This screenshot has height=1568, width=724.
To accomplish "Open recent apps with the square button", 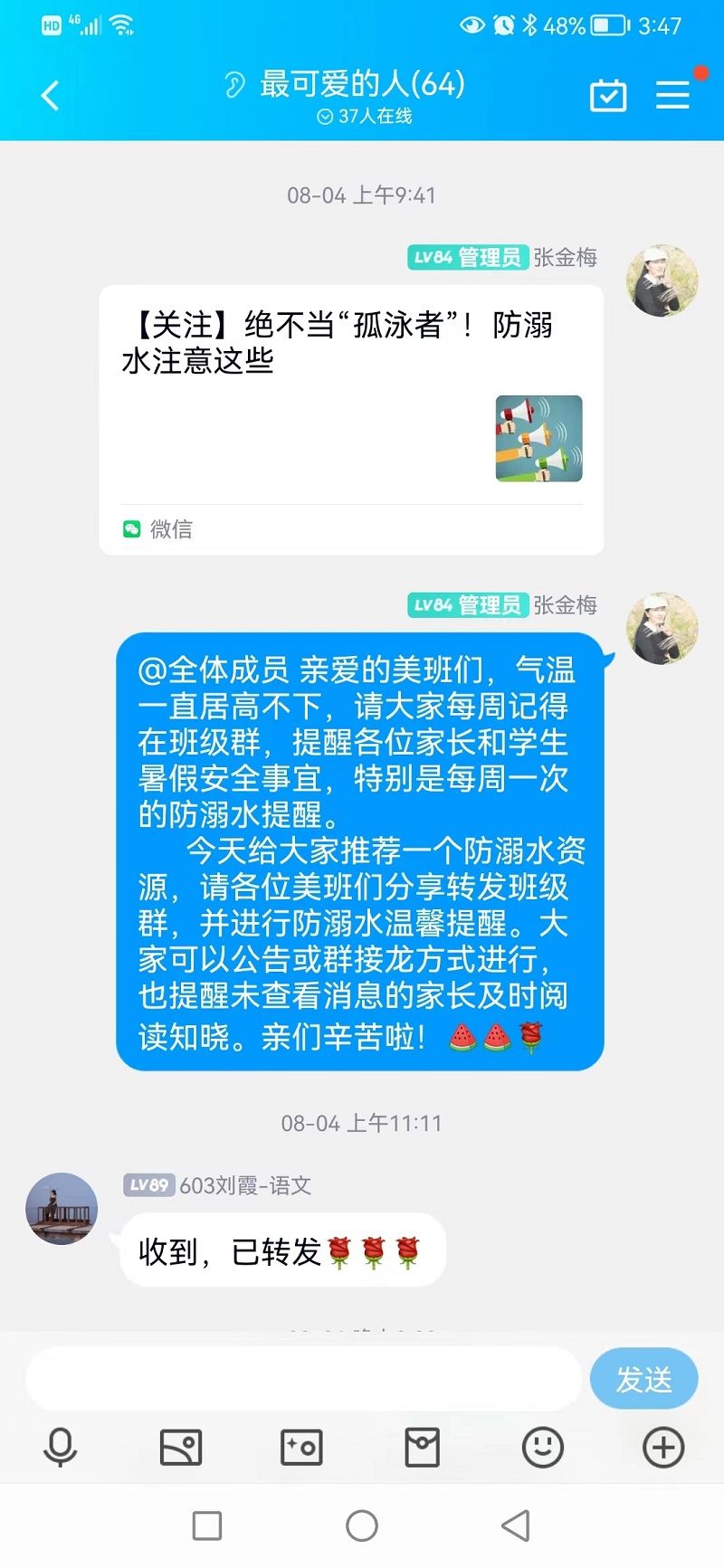I will click(207, 1525).
